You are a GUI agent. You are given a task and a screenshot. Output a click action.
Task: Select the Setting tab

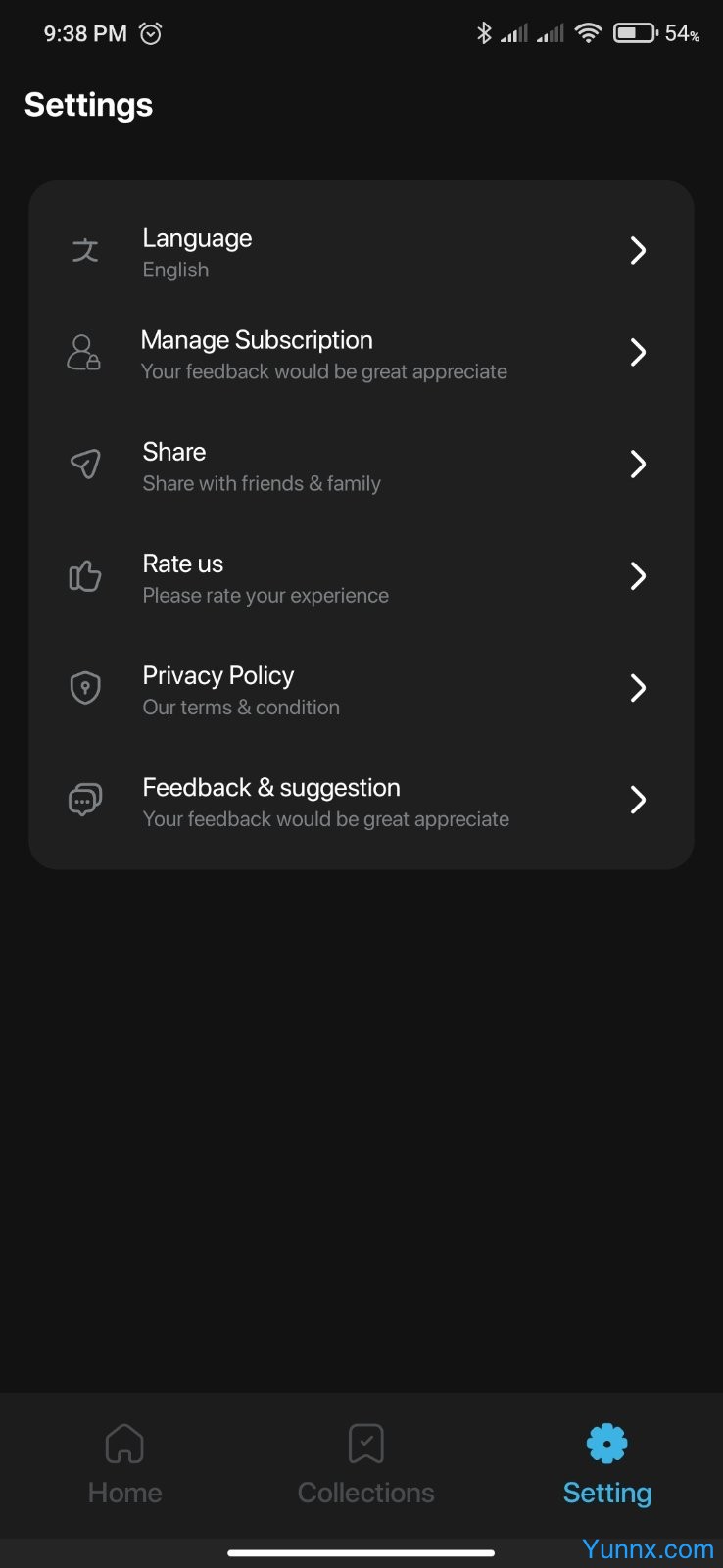point(606,1464)
